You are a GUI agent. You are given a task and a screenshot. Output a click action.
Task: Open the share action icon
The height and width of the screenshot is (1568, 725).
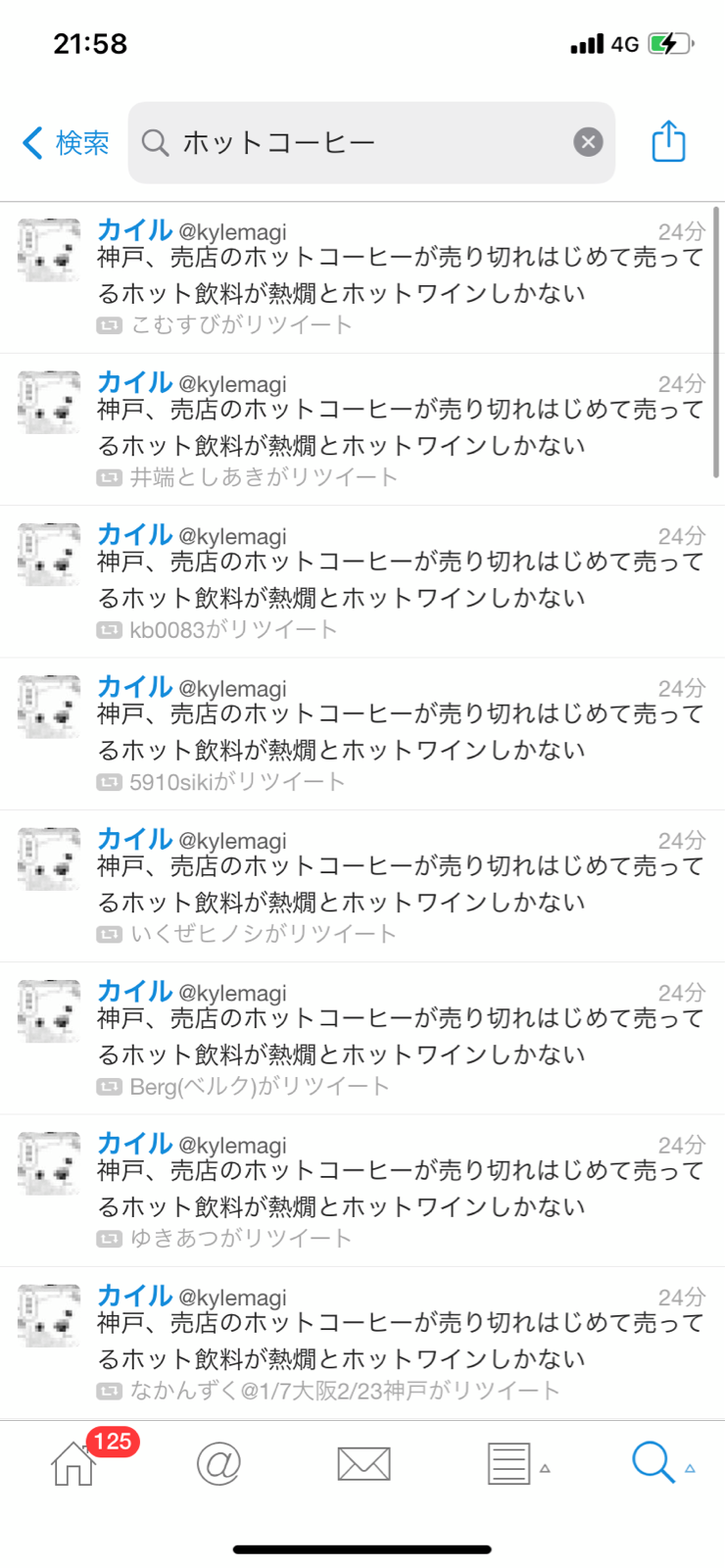668,142
